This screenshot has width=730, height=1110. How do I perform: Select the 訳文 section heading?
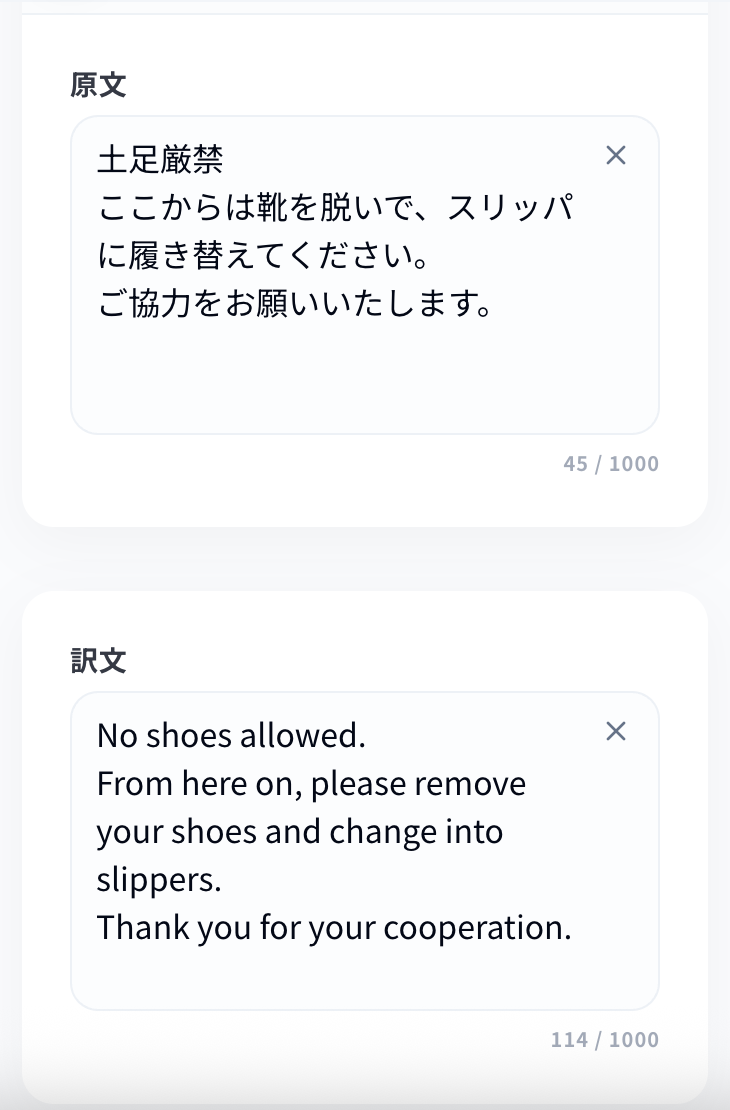tap(96, 661)
